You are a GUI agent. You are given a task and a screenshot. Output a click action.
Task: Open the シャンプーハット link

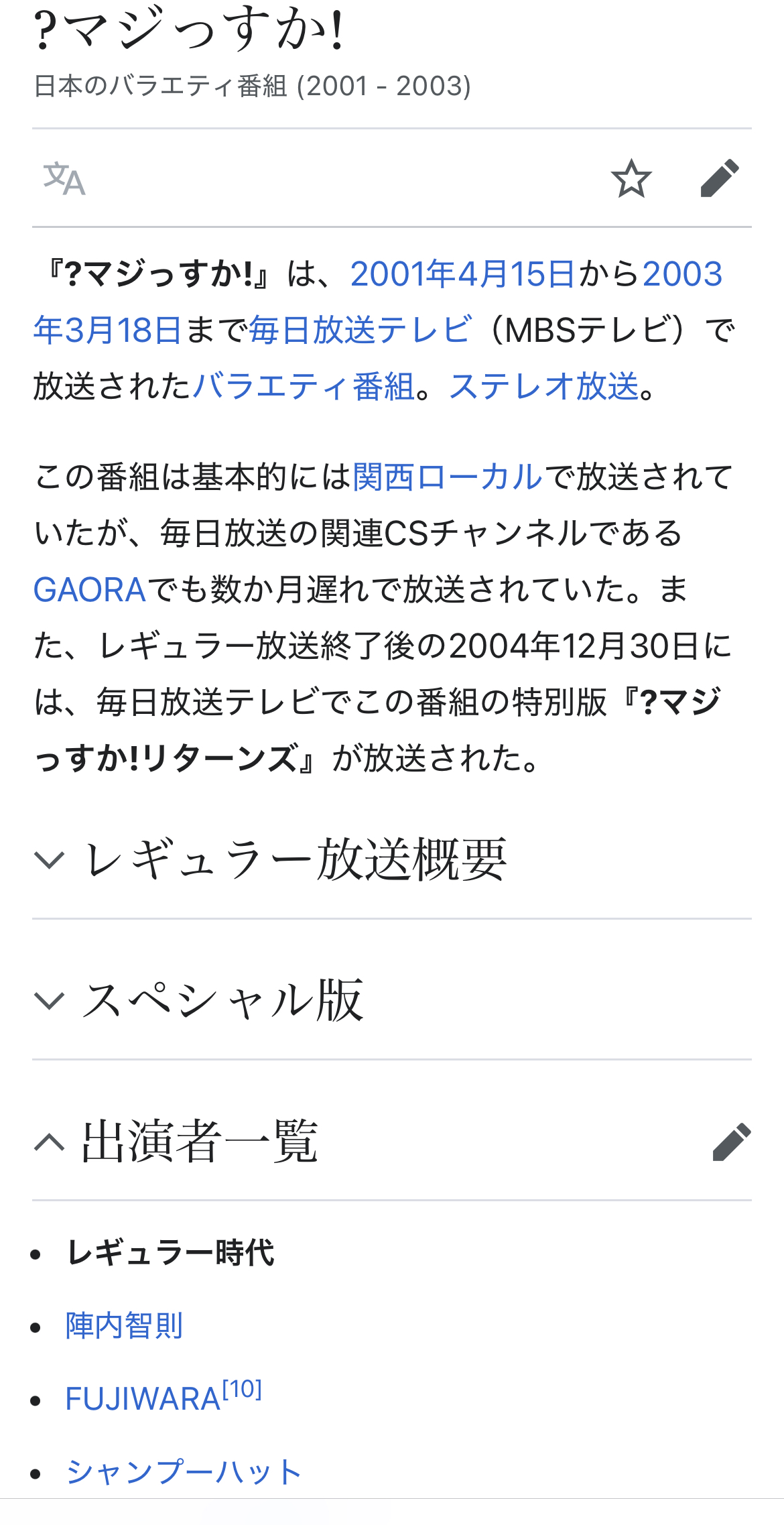[x=184, y=1473]
